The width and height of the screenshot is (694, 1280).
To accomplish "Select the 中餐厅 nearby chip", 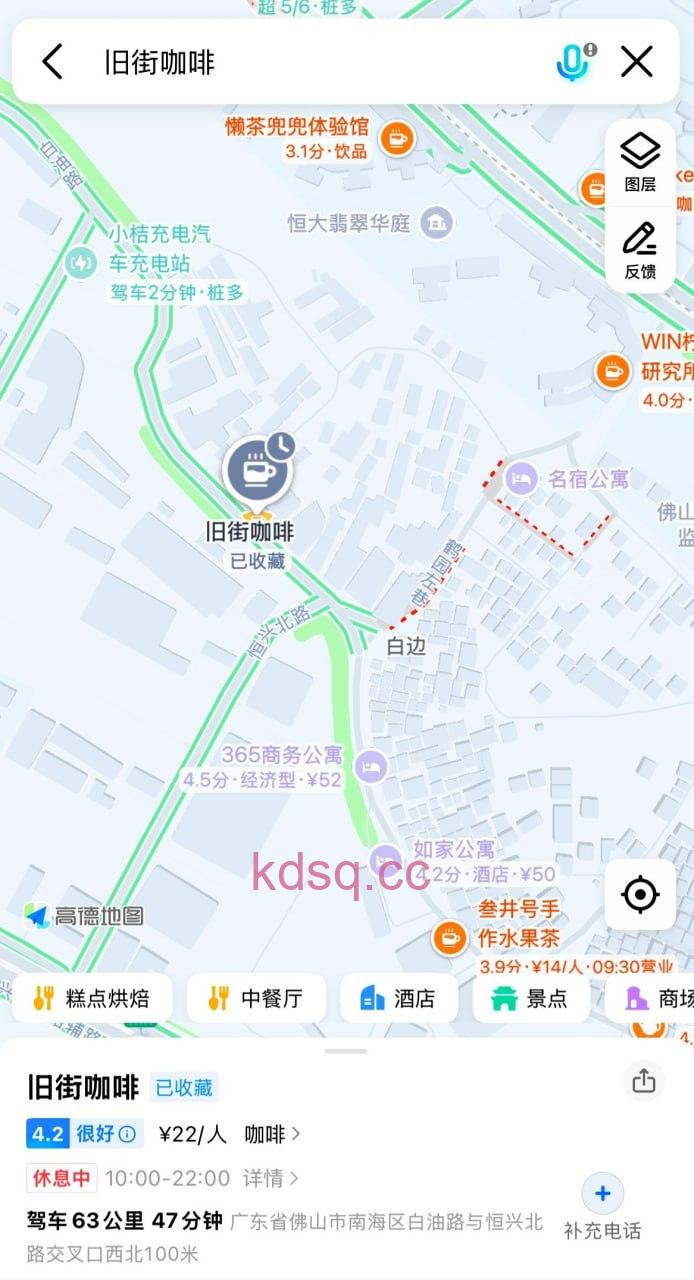I will [255, 998].
